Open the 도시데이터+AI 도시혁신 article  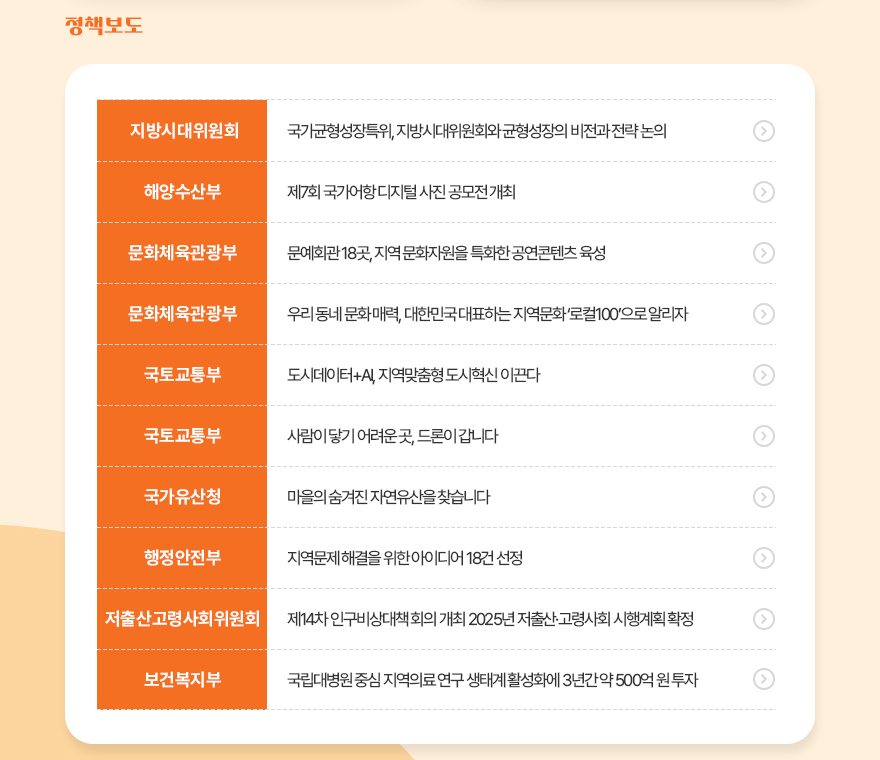click(x=413, y=375)
